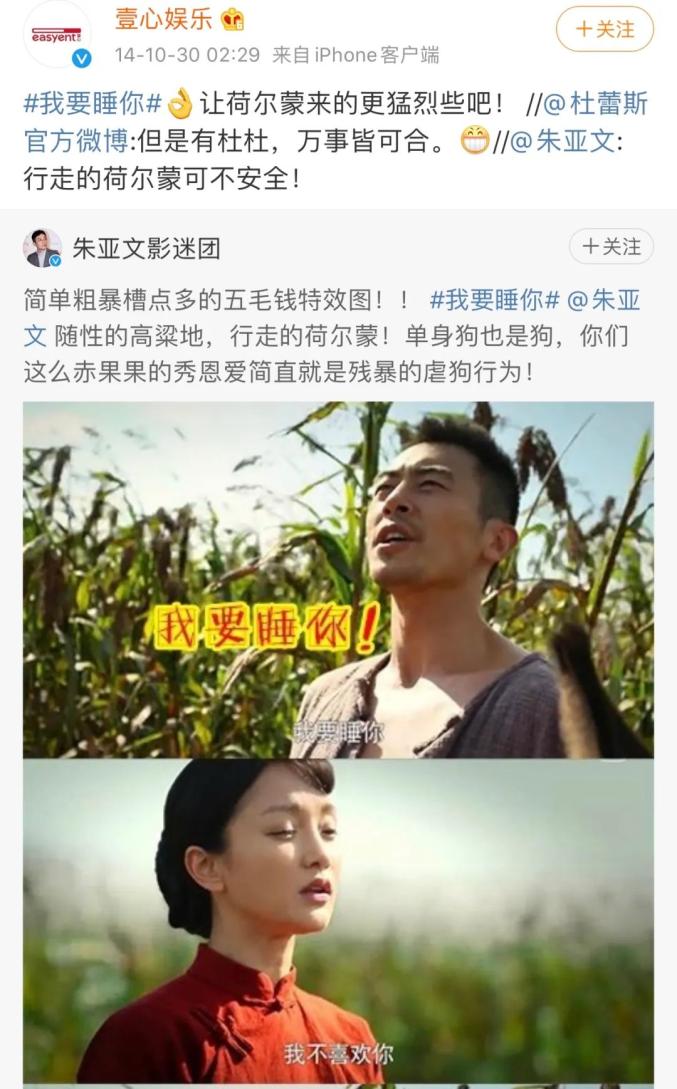View the 朱亚文影迷团 profile name
Image resolution: width=677 pixels, height=1089 pixels.
[146, 248]
